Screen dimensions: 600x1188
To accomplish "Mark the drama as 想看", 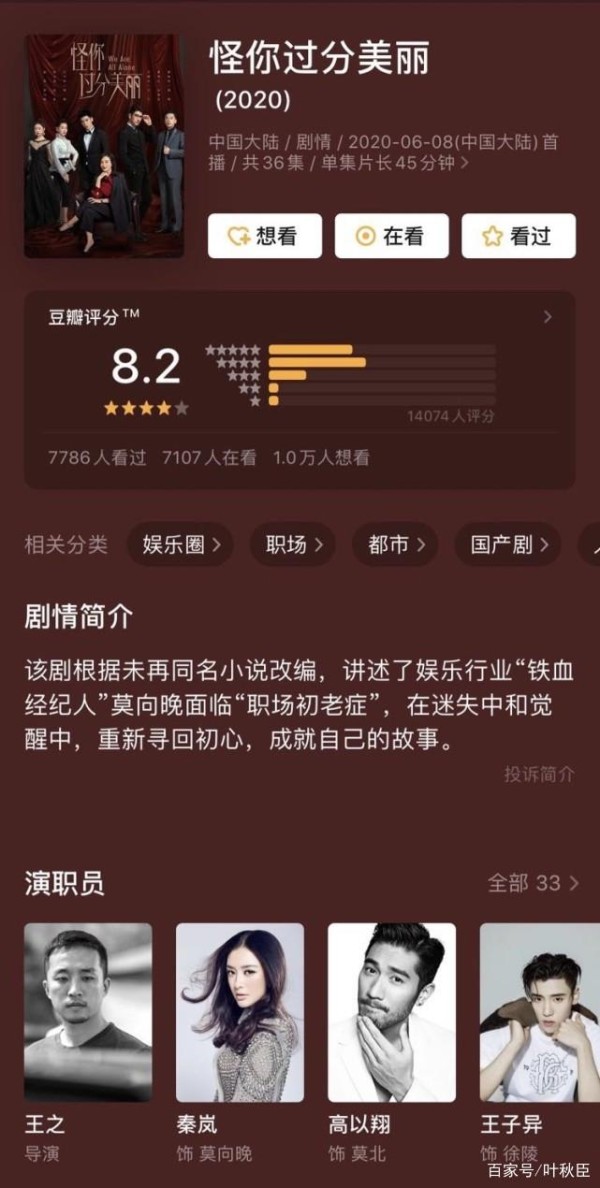I will click(265, 236).
